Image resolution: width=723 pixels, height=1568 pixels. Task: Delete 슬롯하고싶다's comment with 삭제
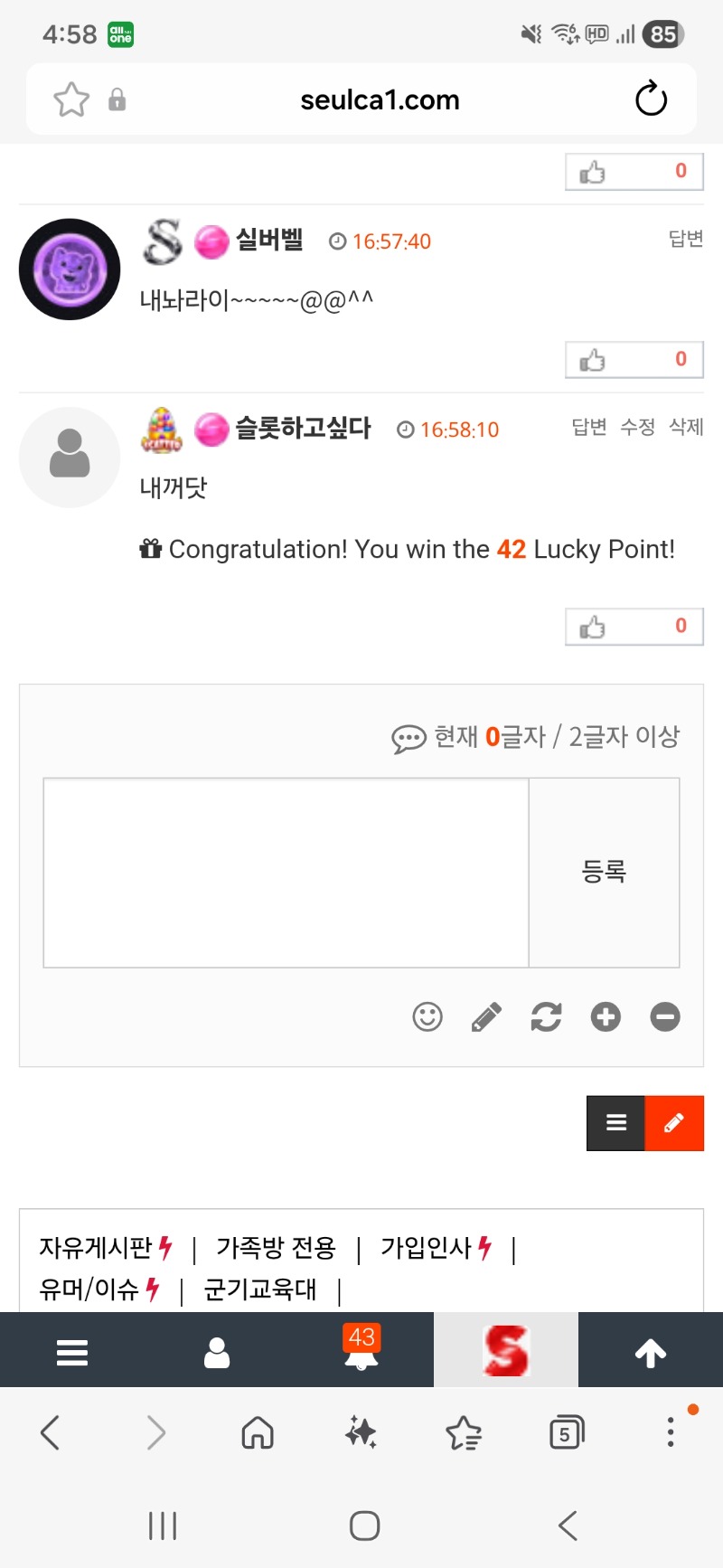coord(686,427)
